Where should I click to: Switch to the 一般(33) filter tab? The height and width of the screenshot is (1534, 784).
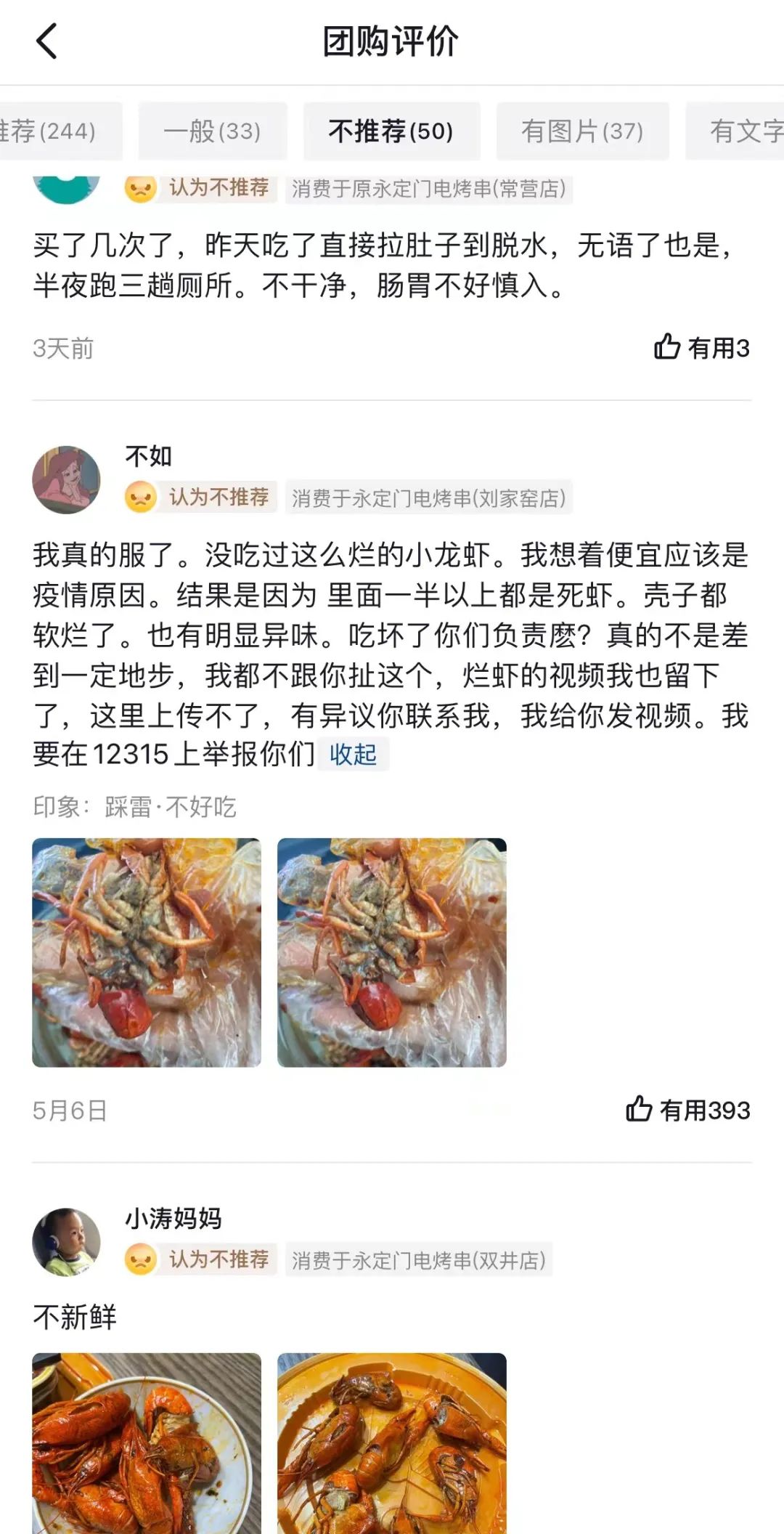(212, 131)
